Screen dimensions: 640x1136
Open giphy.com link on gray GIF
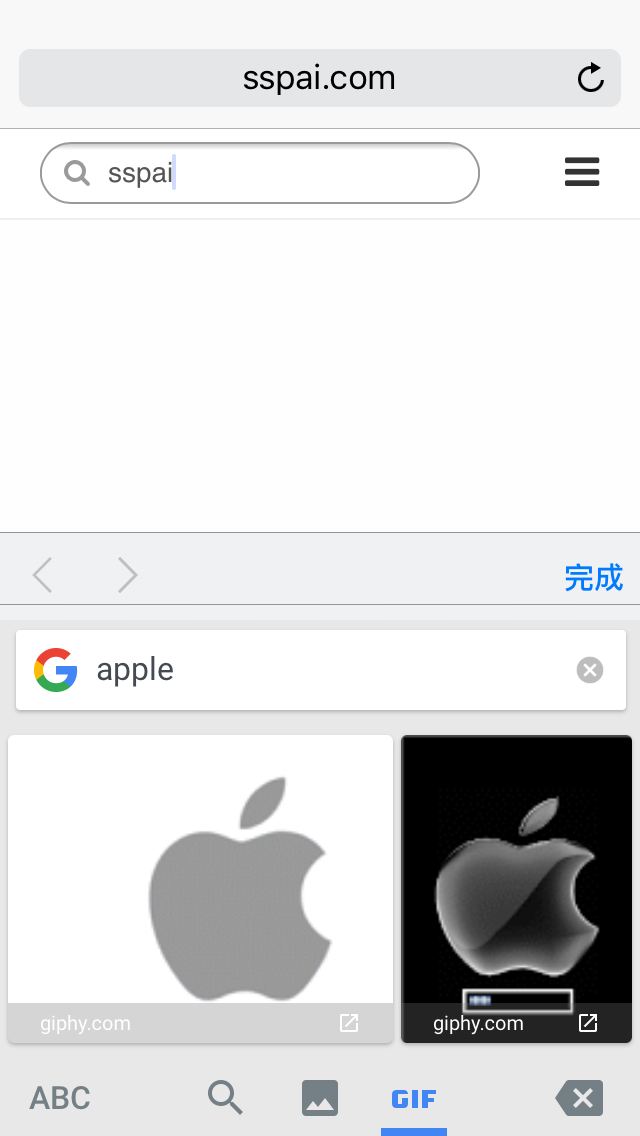pyautogui.click(x=348, y=1022)
